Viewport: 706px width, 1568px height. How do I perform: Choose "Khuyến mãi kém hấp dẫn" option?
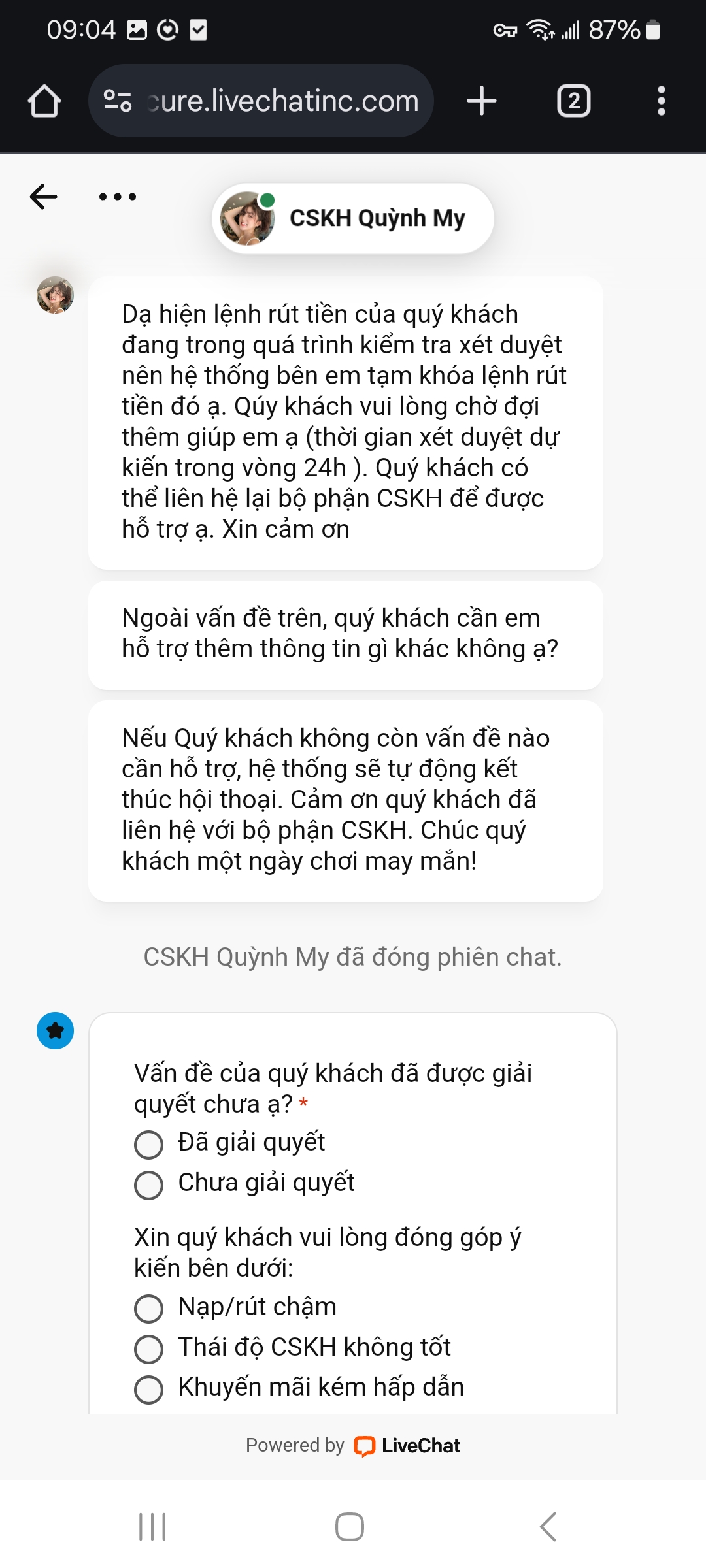tap(149, 1390)
